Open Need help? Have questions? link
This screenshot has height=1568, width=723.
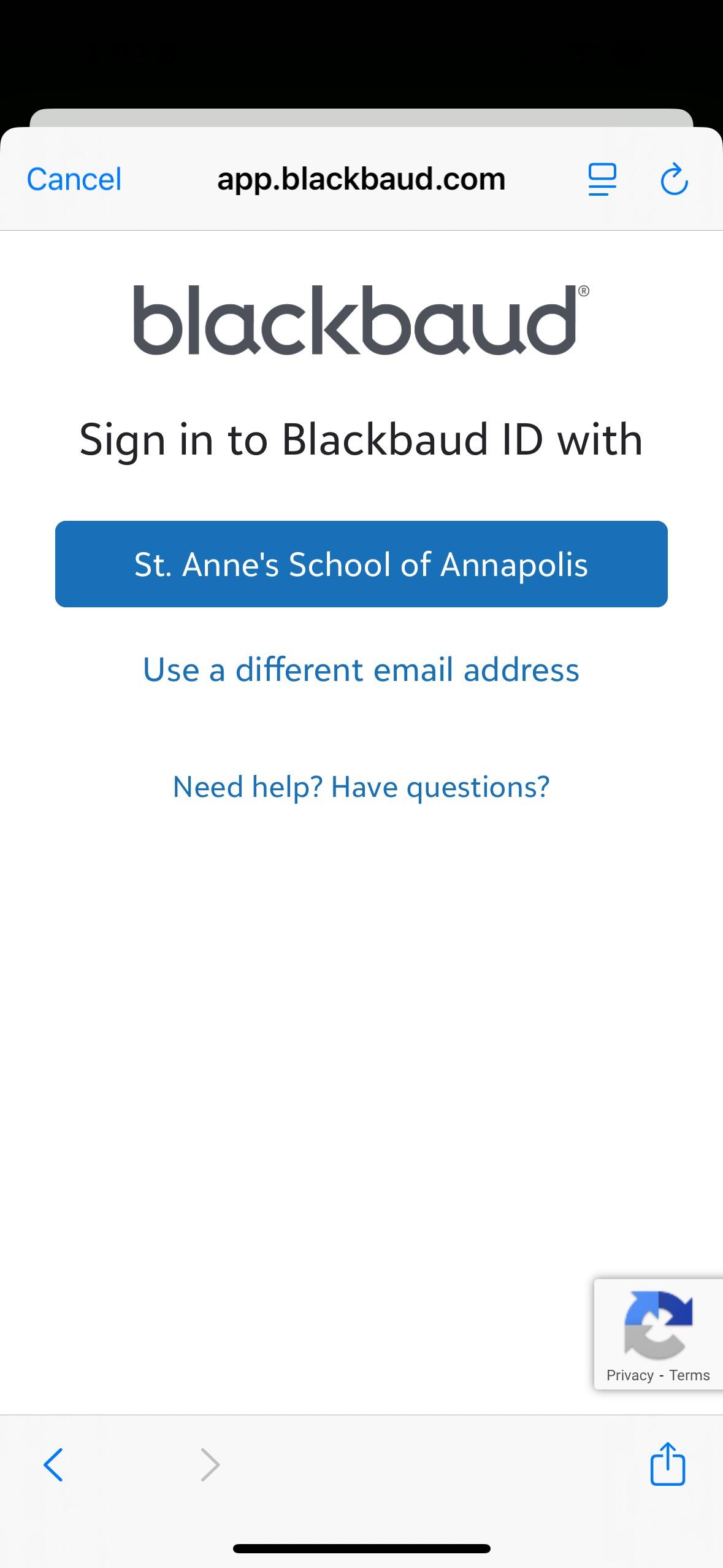361,787
